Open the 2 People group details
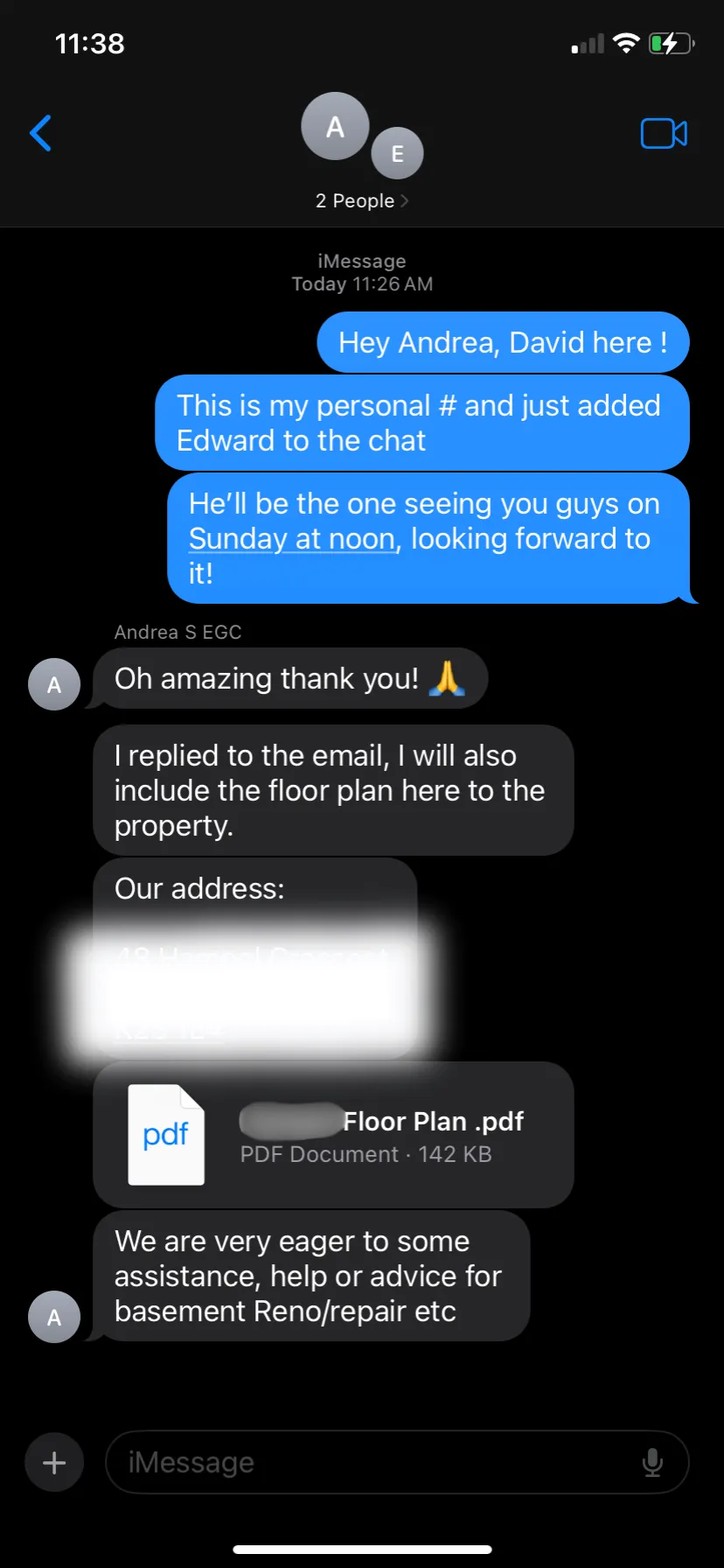The image size is (724, 1568). (x=361, y=200)
